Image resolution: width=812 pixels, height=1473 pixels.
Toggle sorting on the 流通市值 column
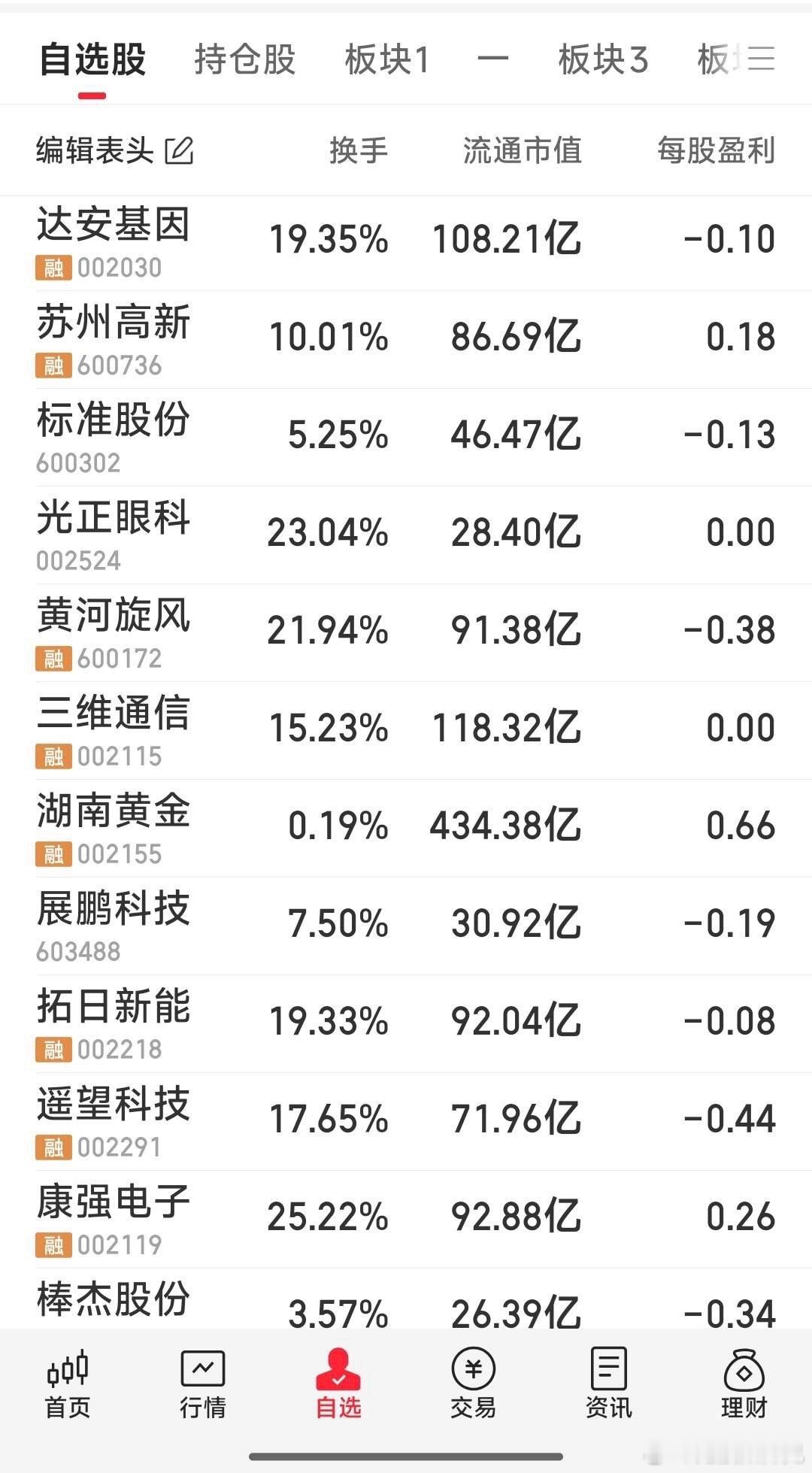coord(524,150)
